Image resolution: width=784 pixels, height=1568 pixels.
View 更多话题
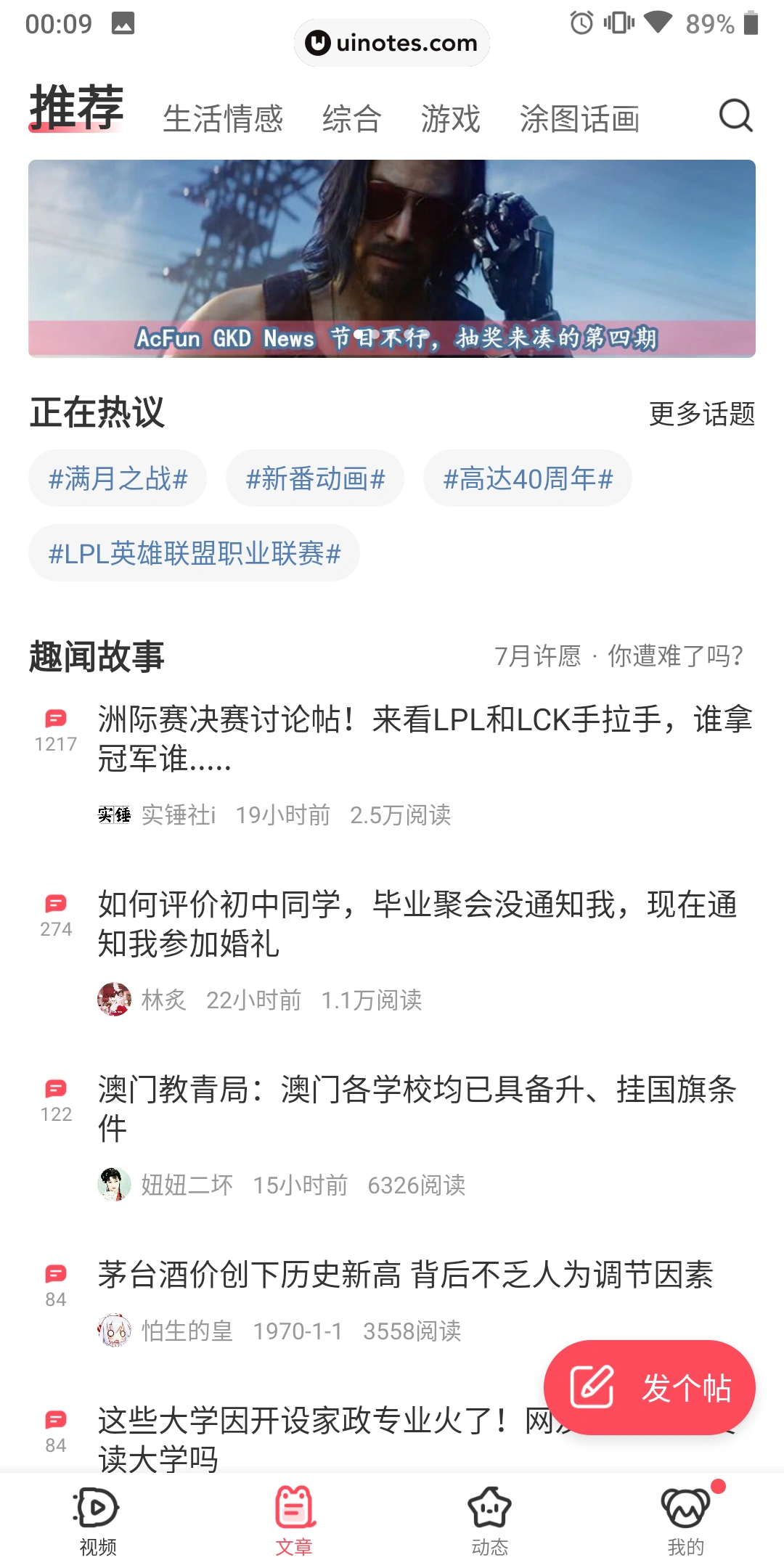701,414
